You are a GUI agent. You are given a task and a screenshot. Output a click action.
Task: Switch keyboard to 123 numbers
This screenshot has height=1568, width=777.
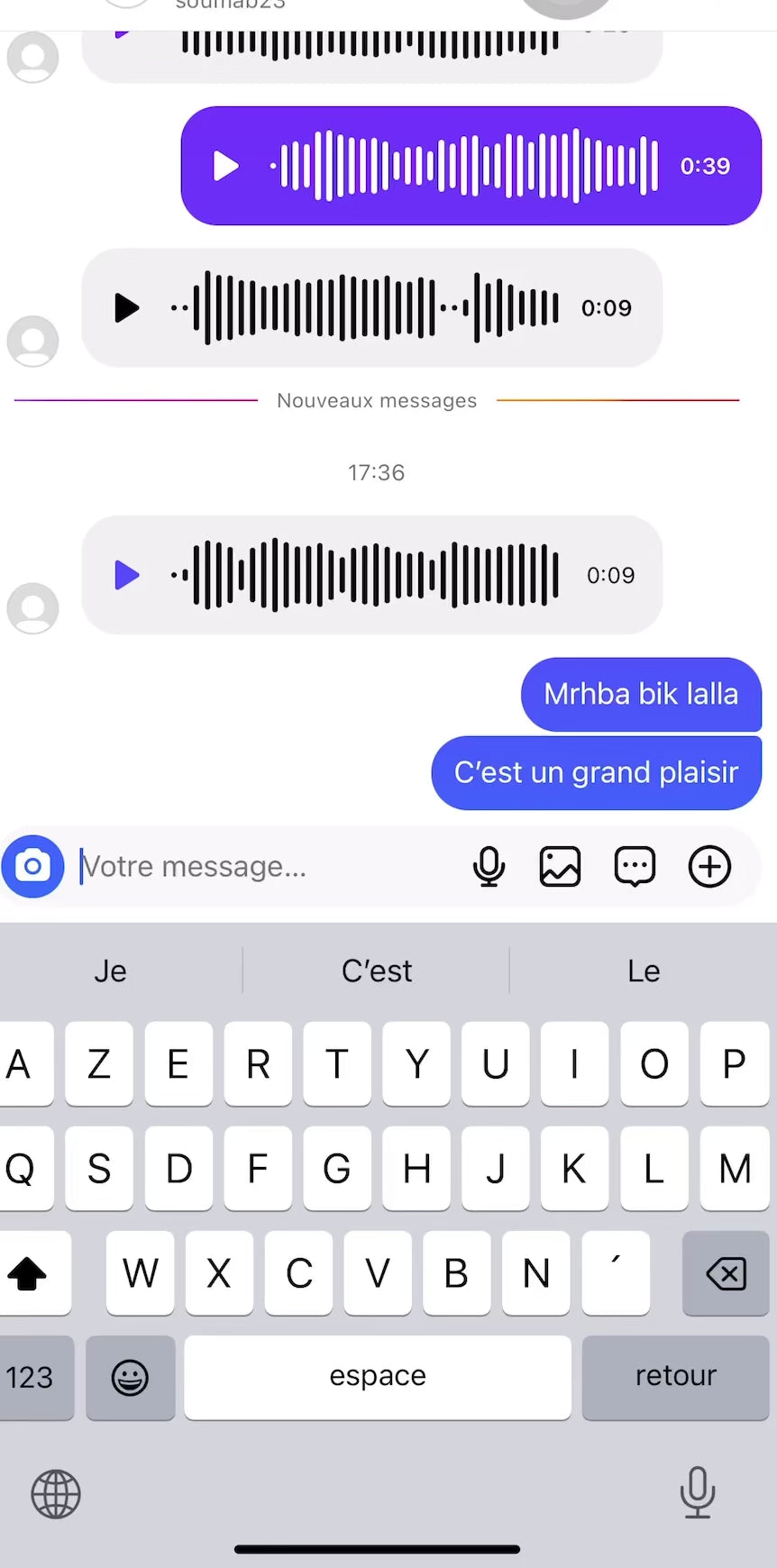31,1377
